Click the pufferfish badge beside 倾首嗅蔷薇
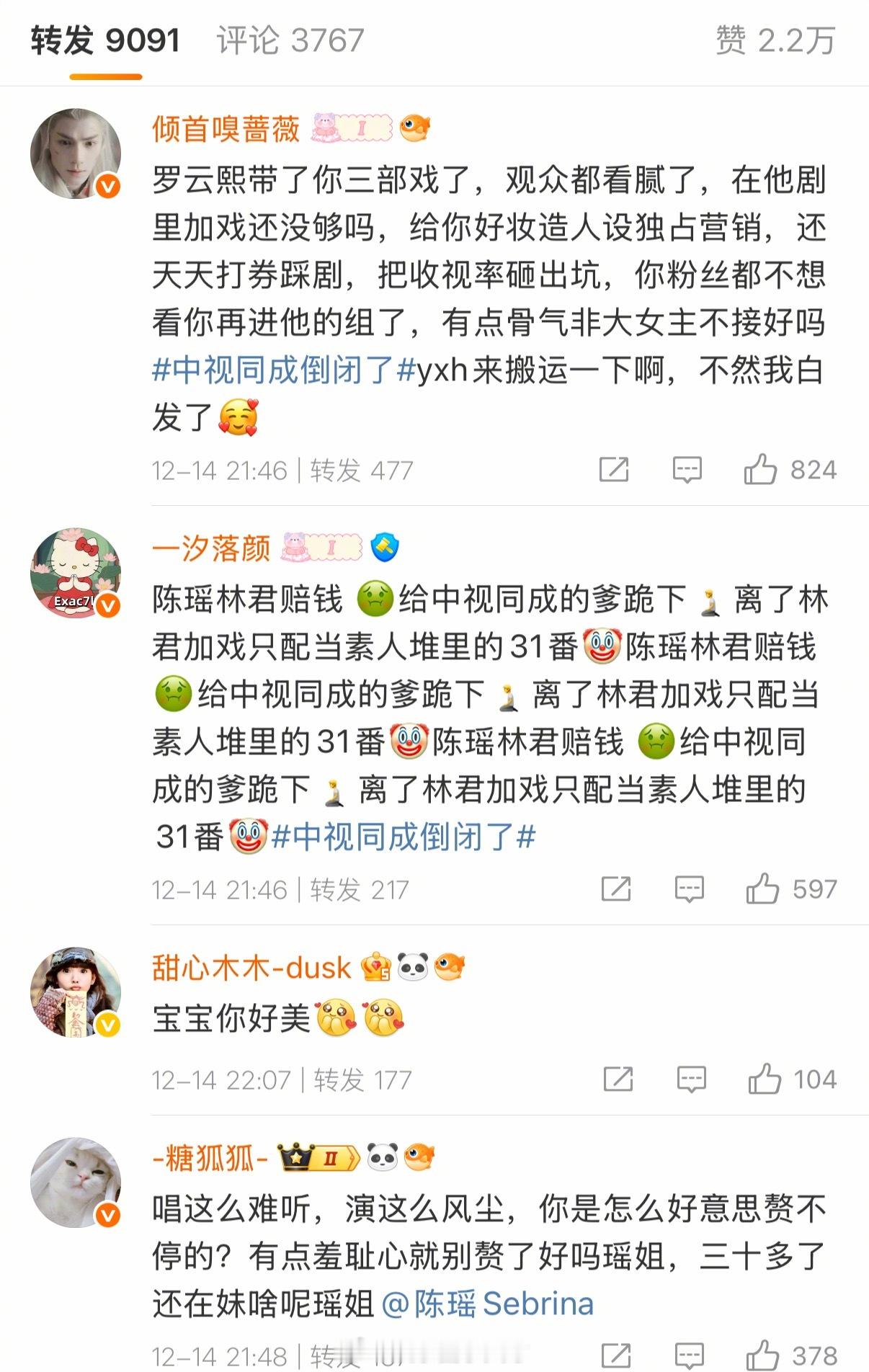The width and height of the screenshot is (869, 1372). click(x=416, y=128)
